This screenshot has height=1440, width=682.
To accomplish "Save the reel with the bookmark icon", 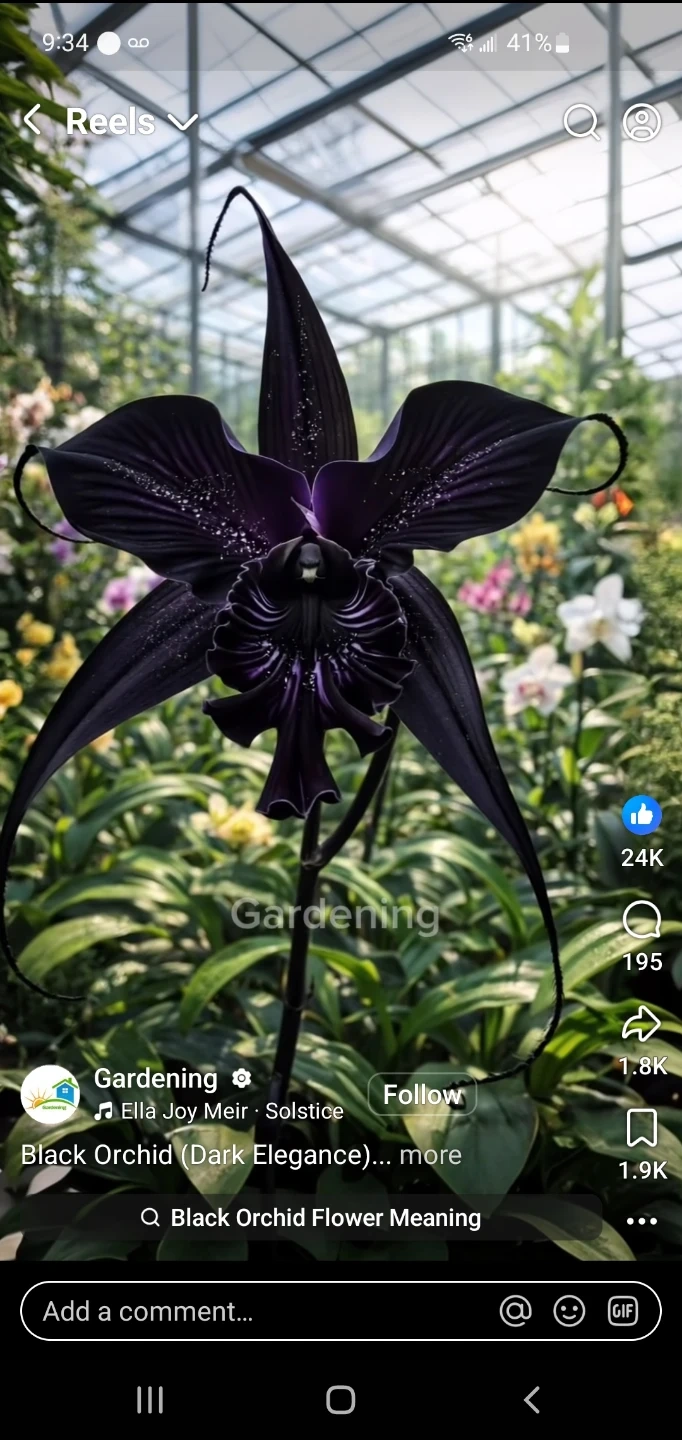I will (642, 1128).
